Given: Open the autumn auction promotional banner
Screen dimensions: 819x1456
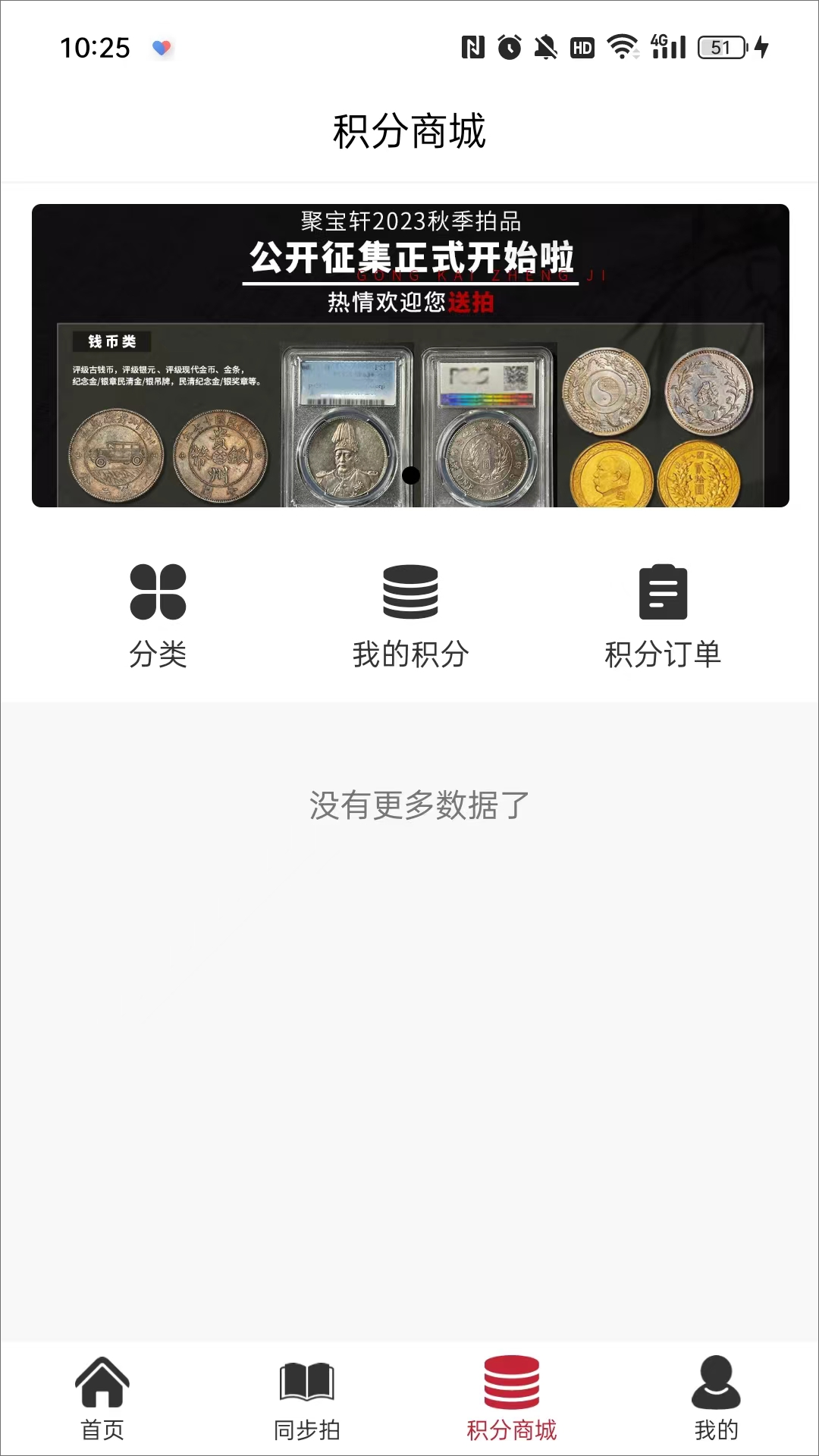Looking at the screenshot, I should tap(409, 354).
